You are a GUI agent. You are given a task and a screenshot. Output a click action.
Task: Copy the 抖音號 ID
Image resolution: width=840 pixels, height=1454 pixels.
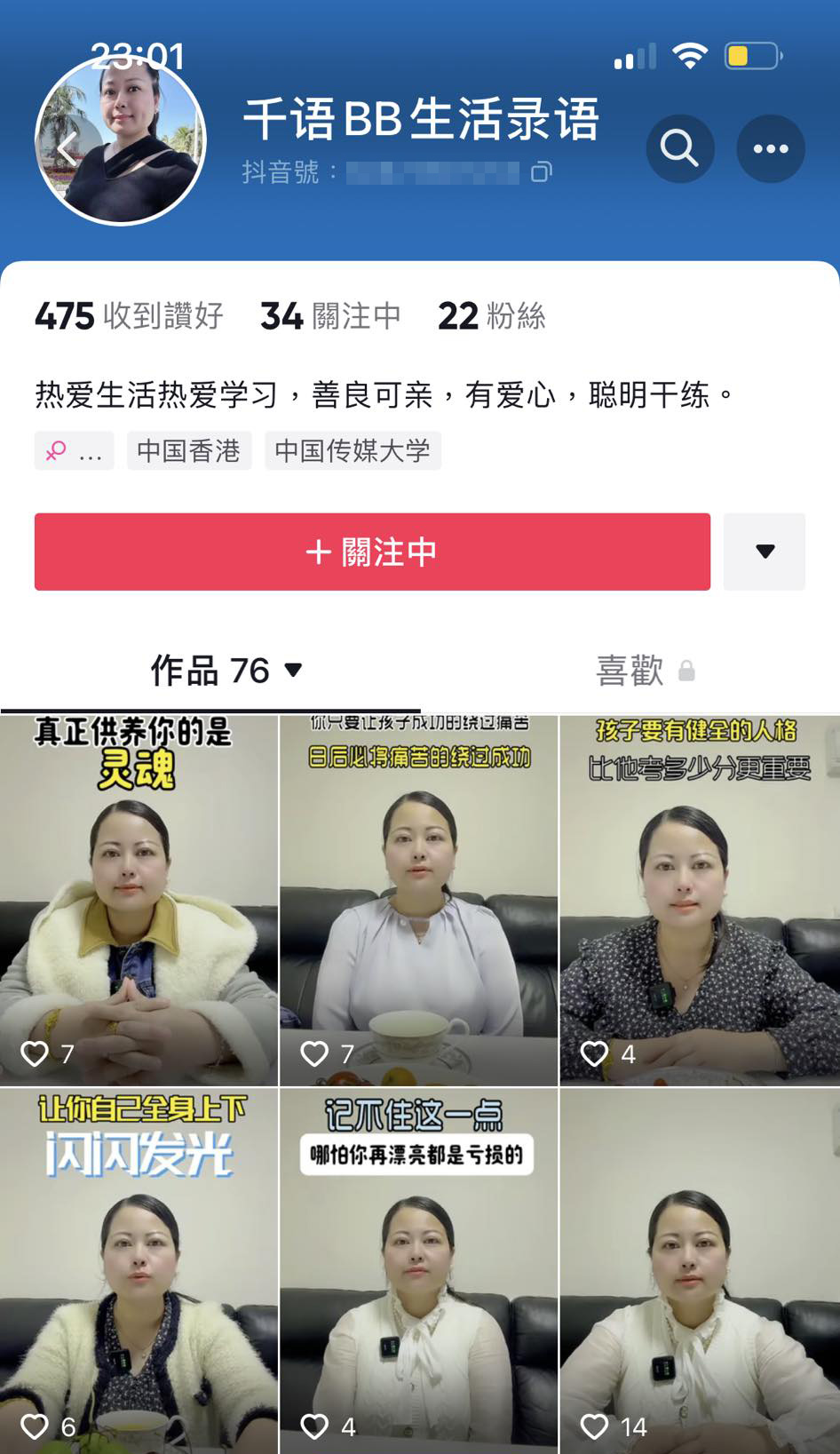(541, 171)
